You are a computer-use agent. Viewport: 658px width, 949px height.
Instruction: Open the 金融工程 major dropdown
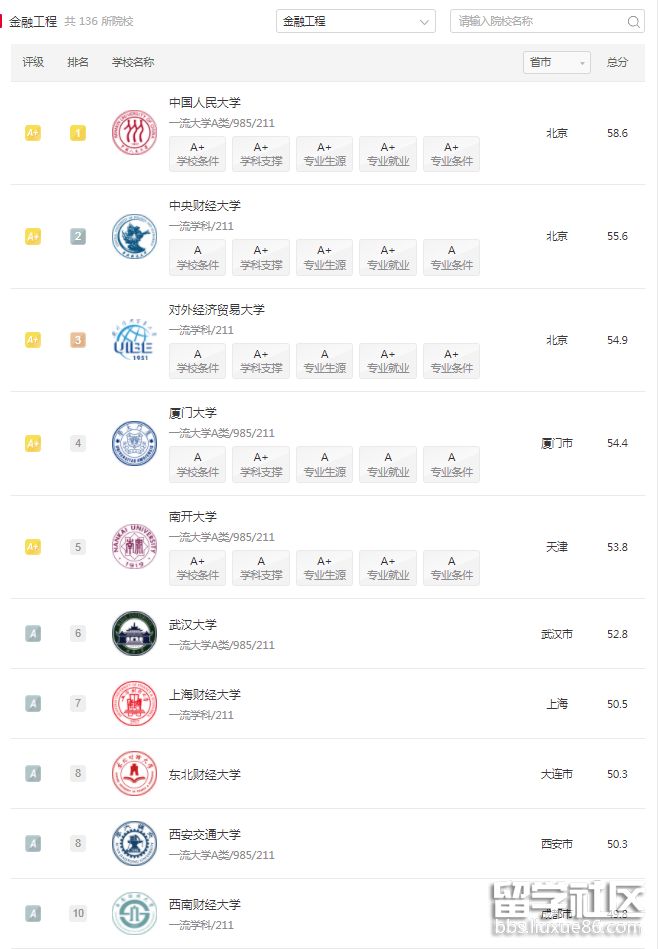(x=355, y=21)
